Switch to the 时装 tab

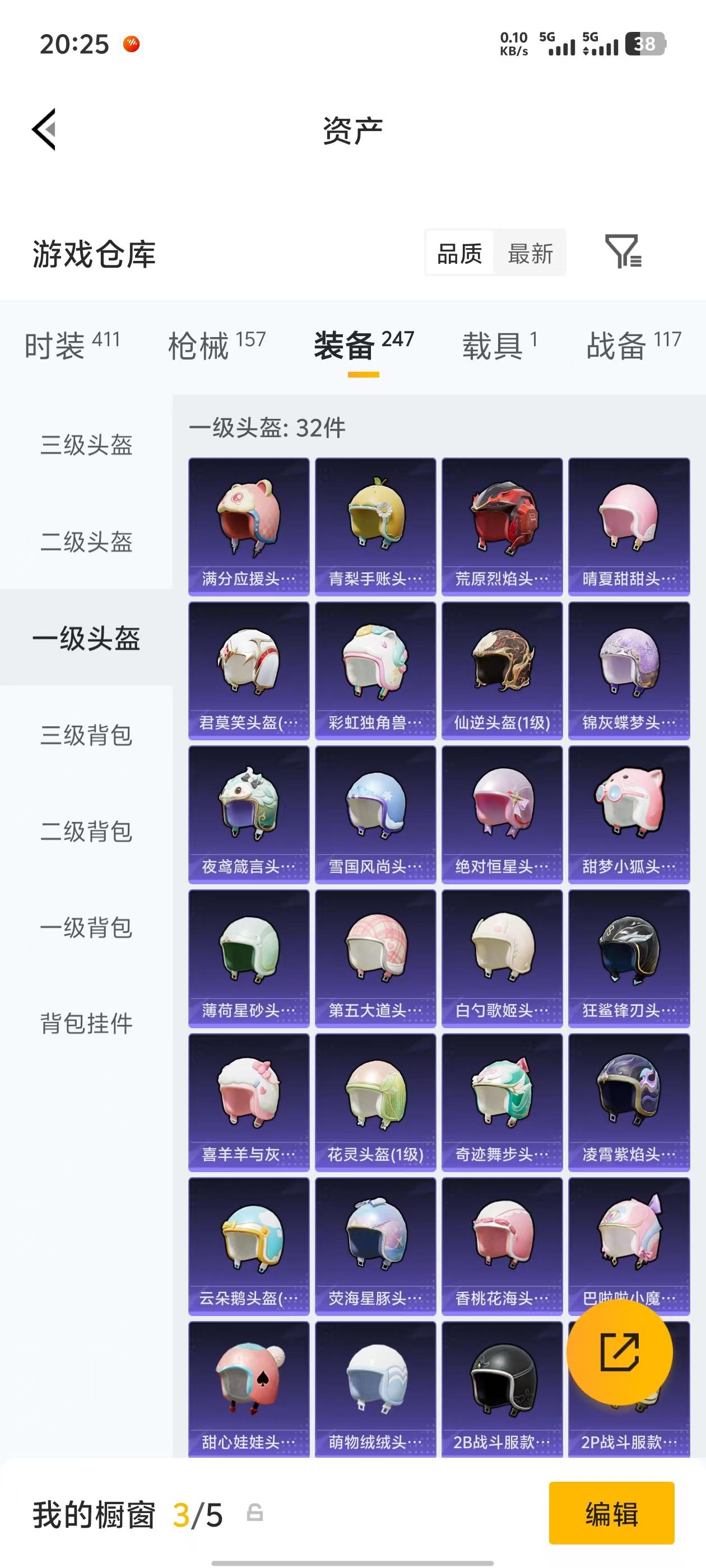point(72,346)
